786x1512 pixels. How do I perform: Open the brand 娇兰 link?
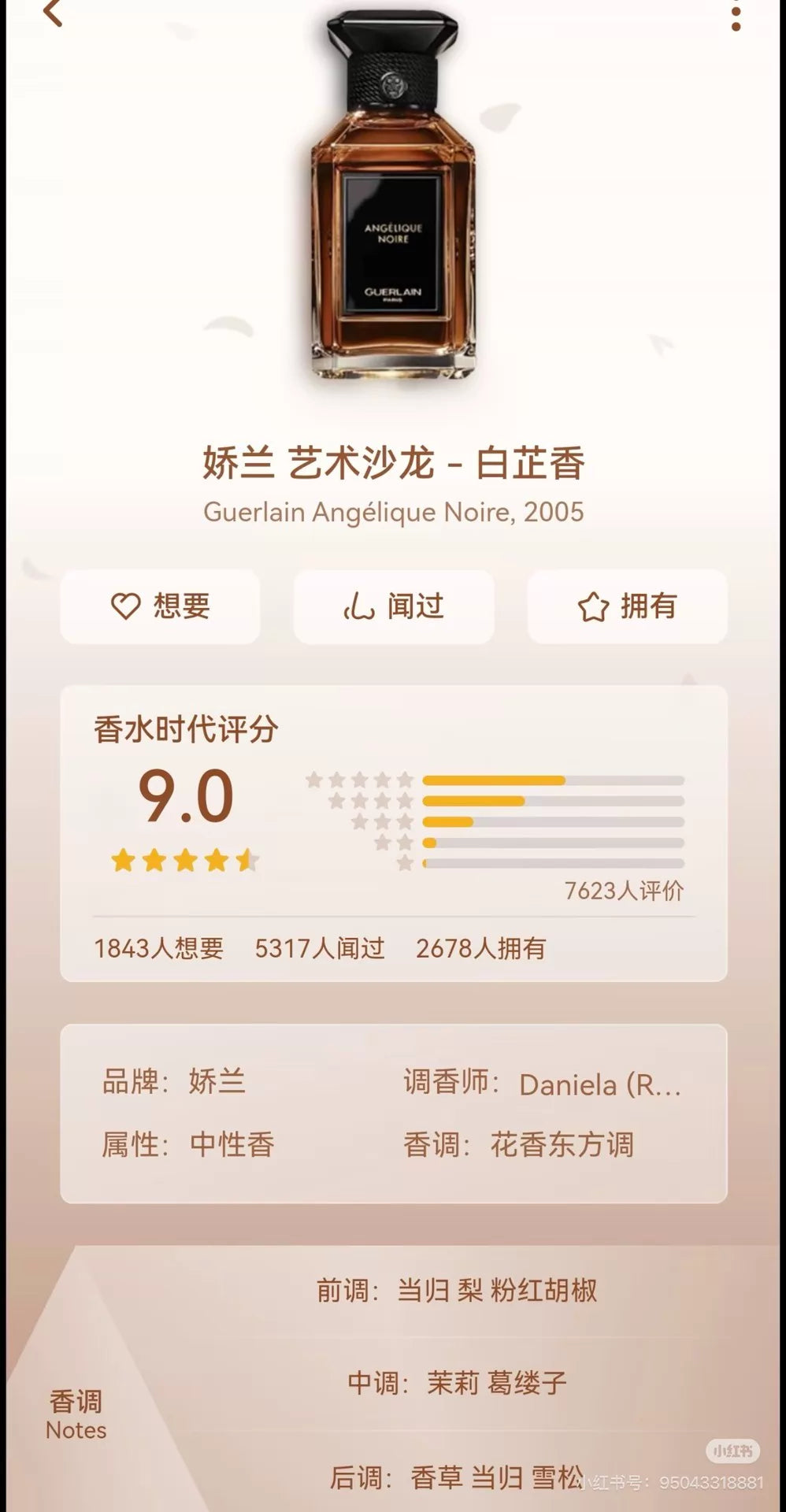click(217, 1081)
